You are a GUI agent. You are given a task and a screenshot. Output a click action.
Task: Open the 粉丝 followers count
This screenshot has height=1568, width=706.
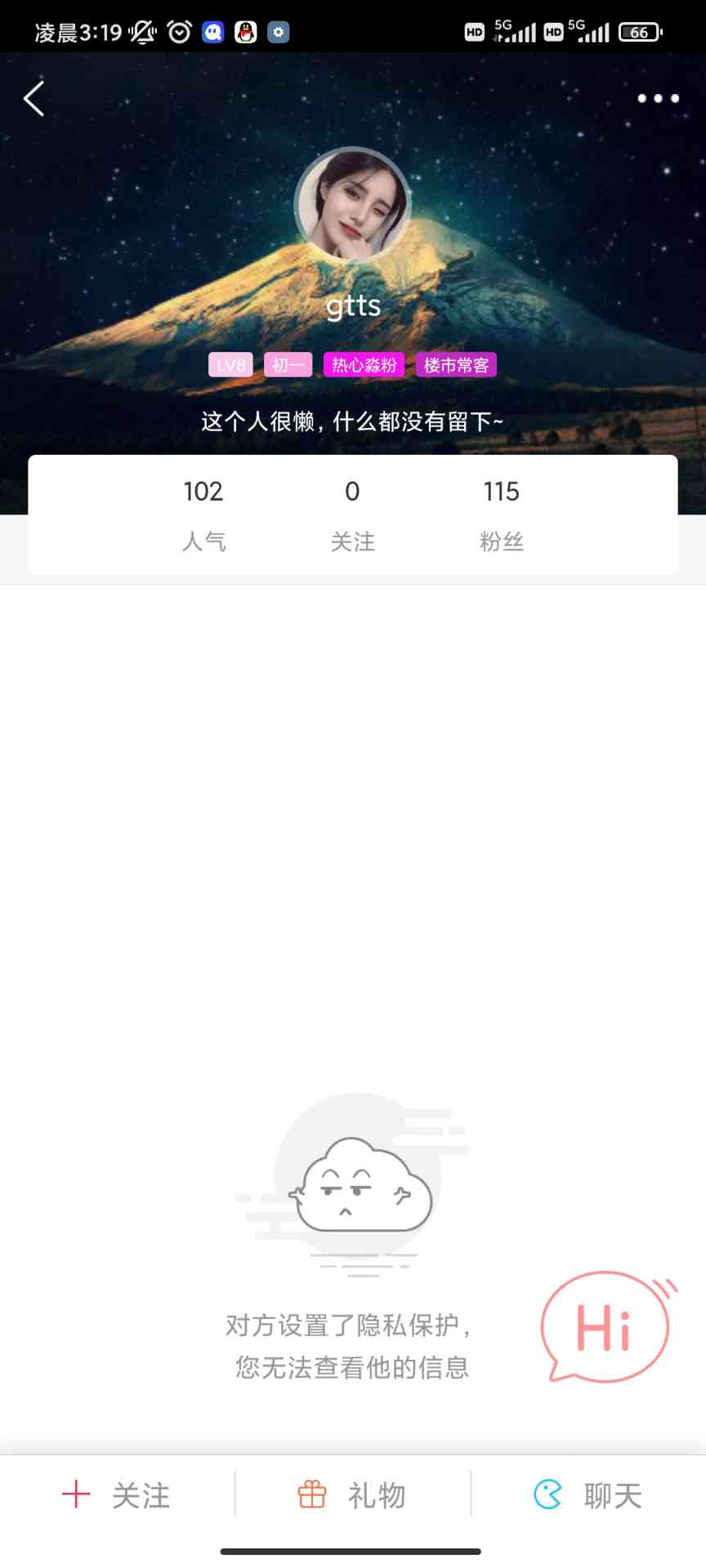coord(502,514)
